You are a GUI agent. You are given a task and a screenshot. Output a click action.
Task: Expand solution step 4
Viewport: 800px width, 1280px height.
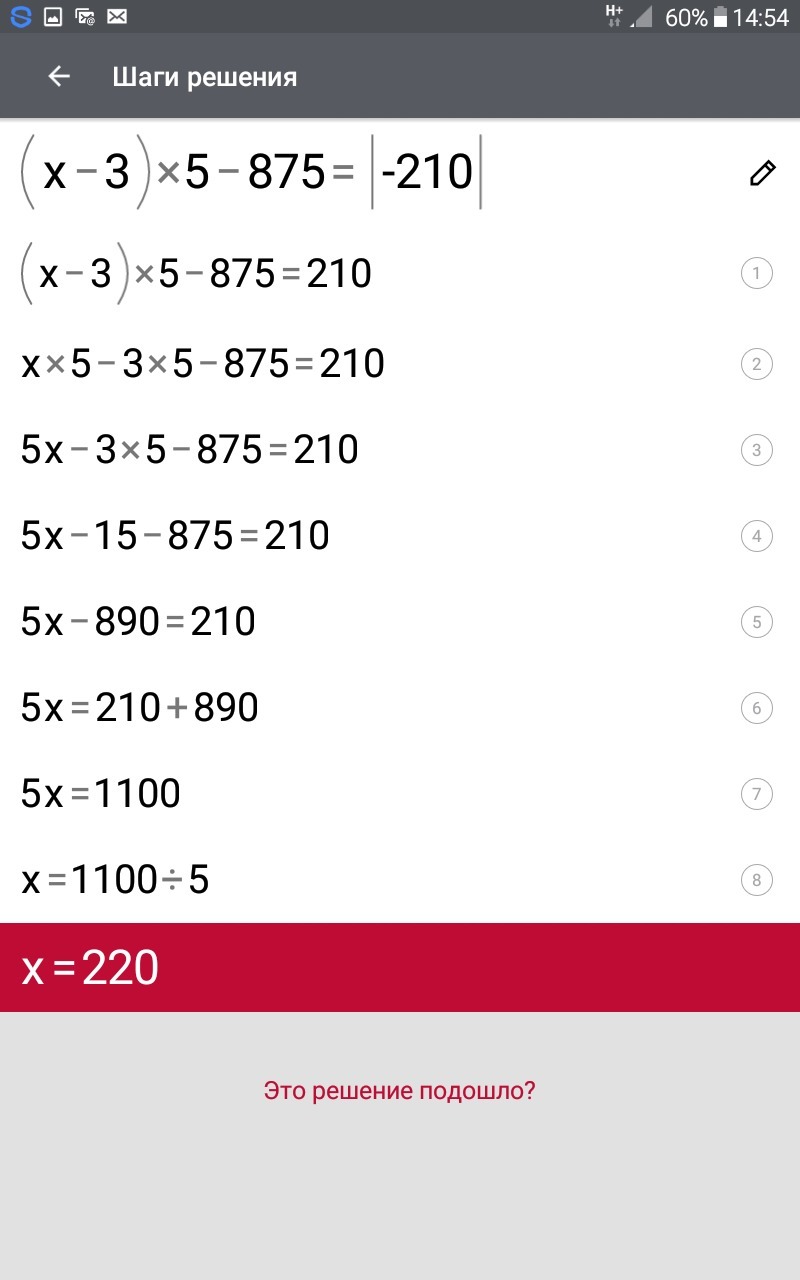(x=757, y=537)
